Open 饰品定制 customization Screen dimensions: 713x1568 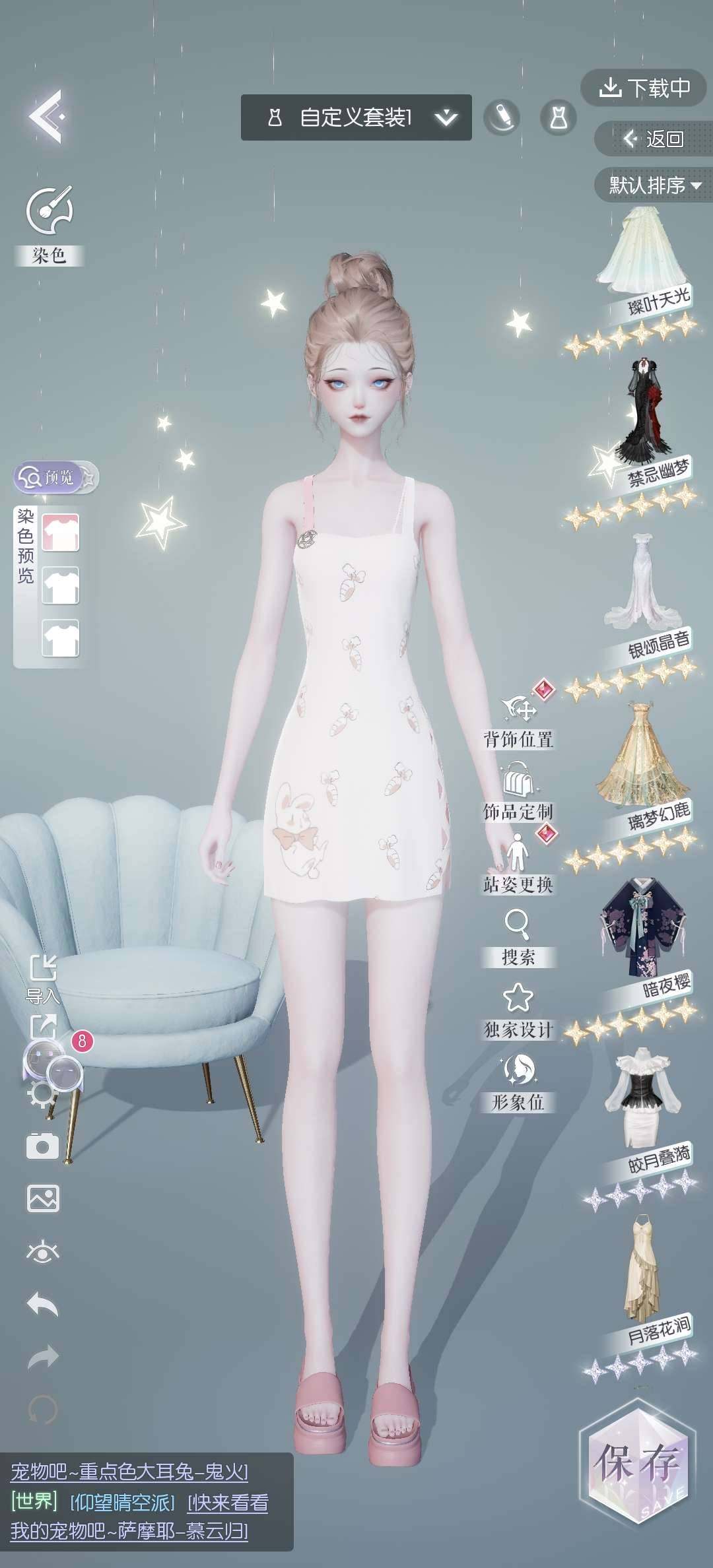519,792
